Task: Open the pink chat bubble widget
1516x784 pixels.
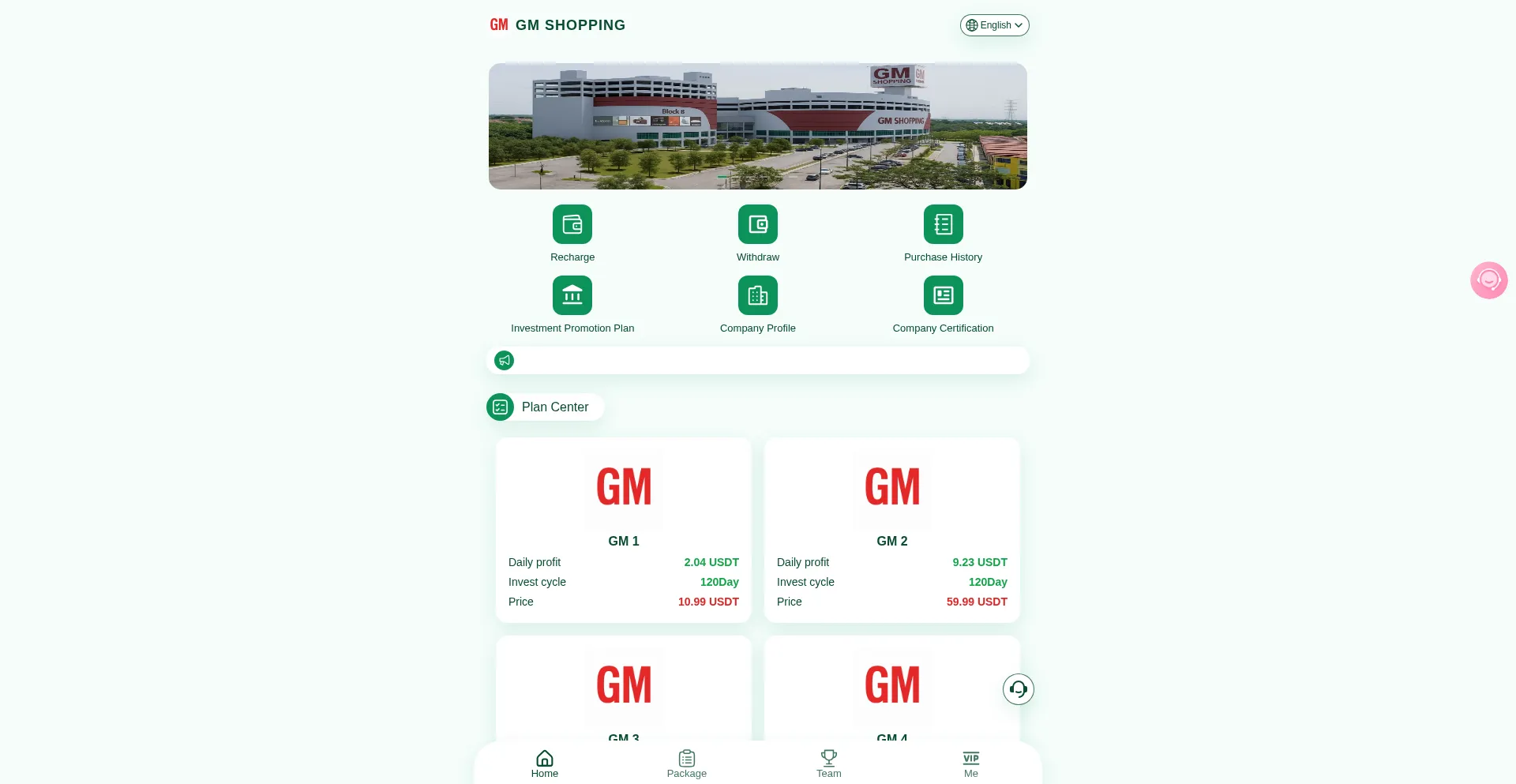Action: (1488, 280)
